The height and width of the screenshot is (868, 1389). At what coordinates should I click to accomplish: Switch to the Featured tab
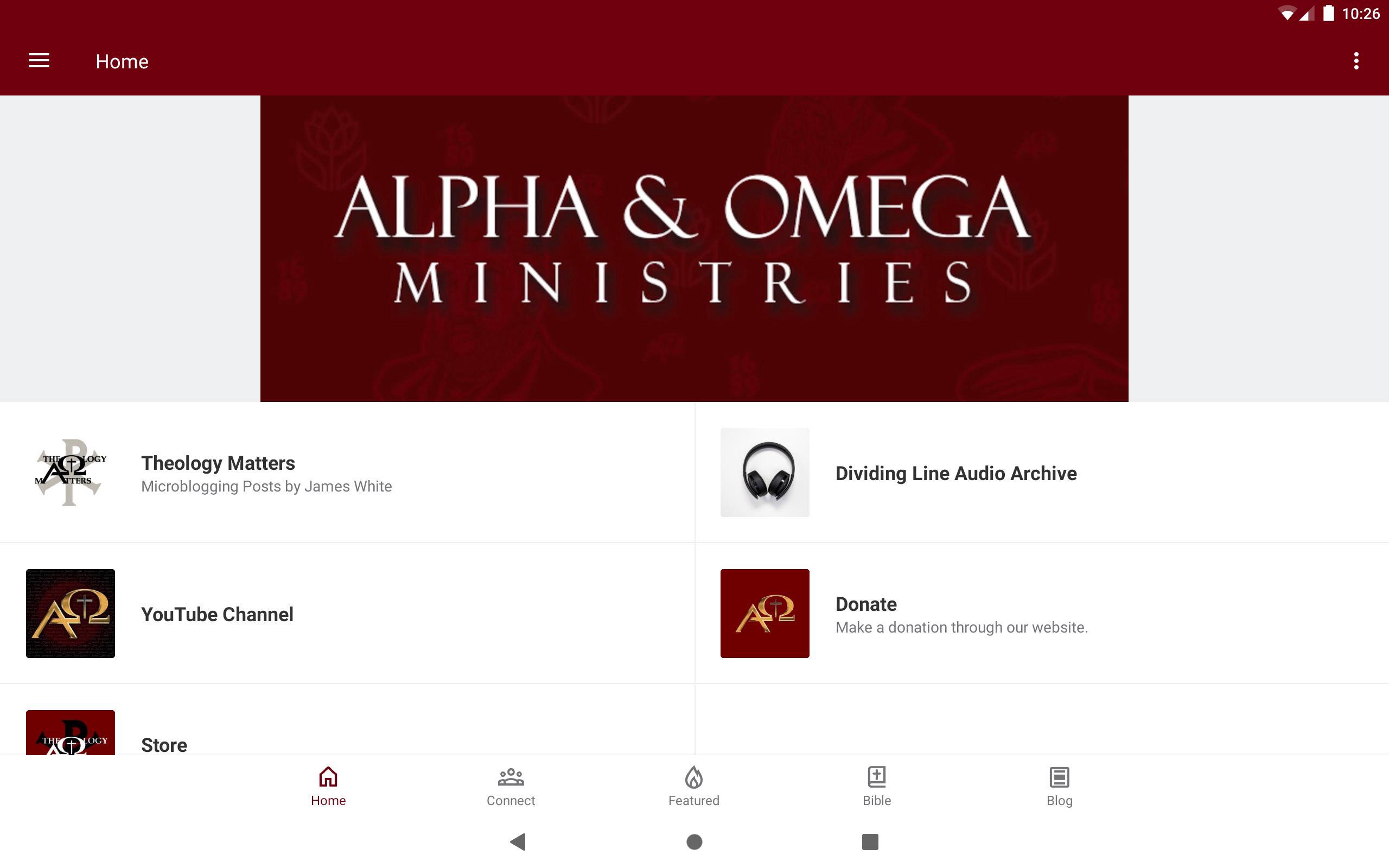693,787
